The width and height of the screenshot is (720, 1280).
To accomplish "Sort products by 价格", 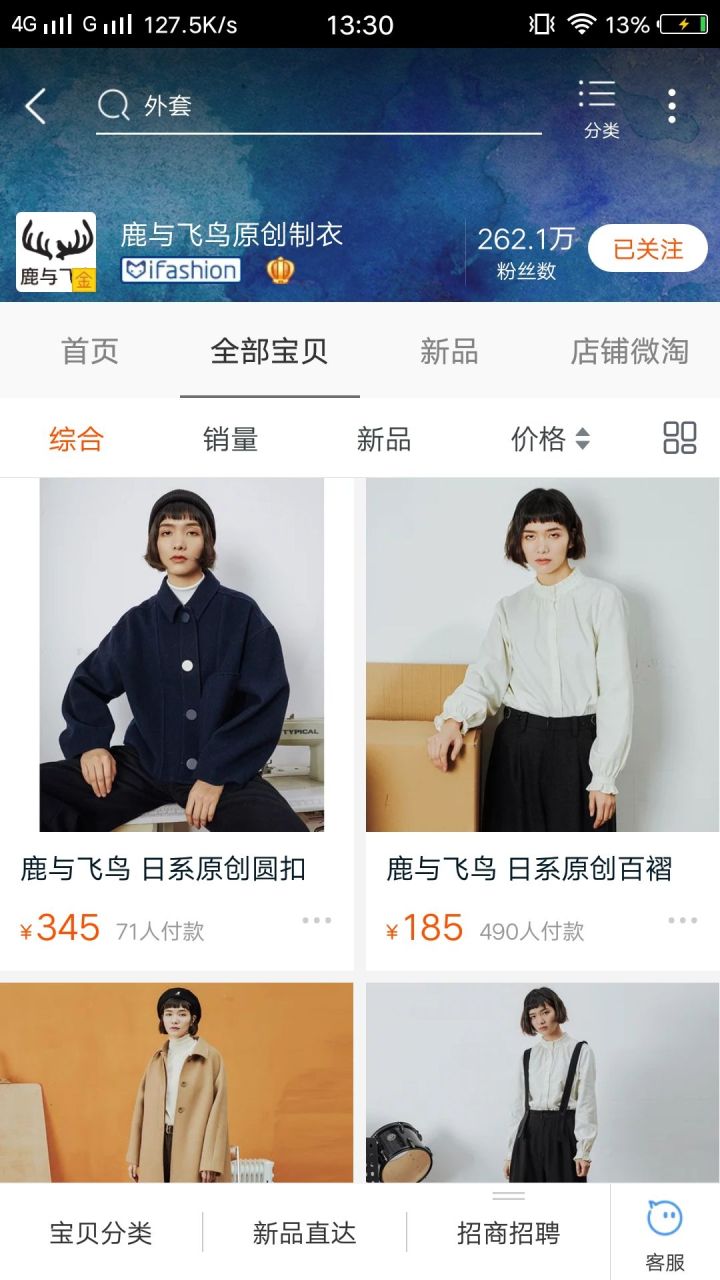I will pyautogui.click(x=550, y=439).
